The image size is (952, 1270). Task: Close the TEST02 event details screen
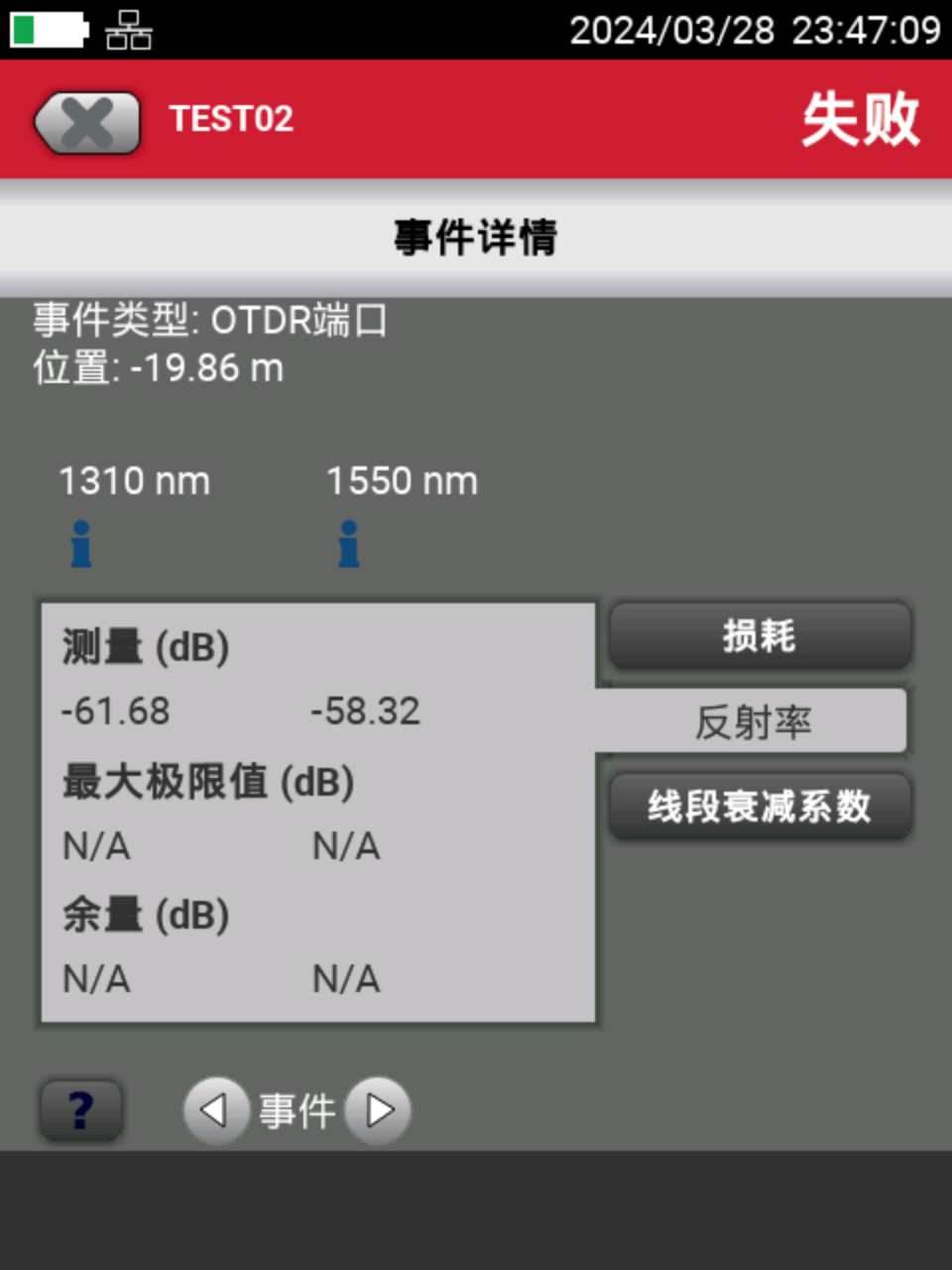click(x=87, y=123)
